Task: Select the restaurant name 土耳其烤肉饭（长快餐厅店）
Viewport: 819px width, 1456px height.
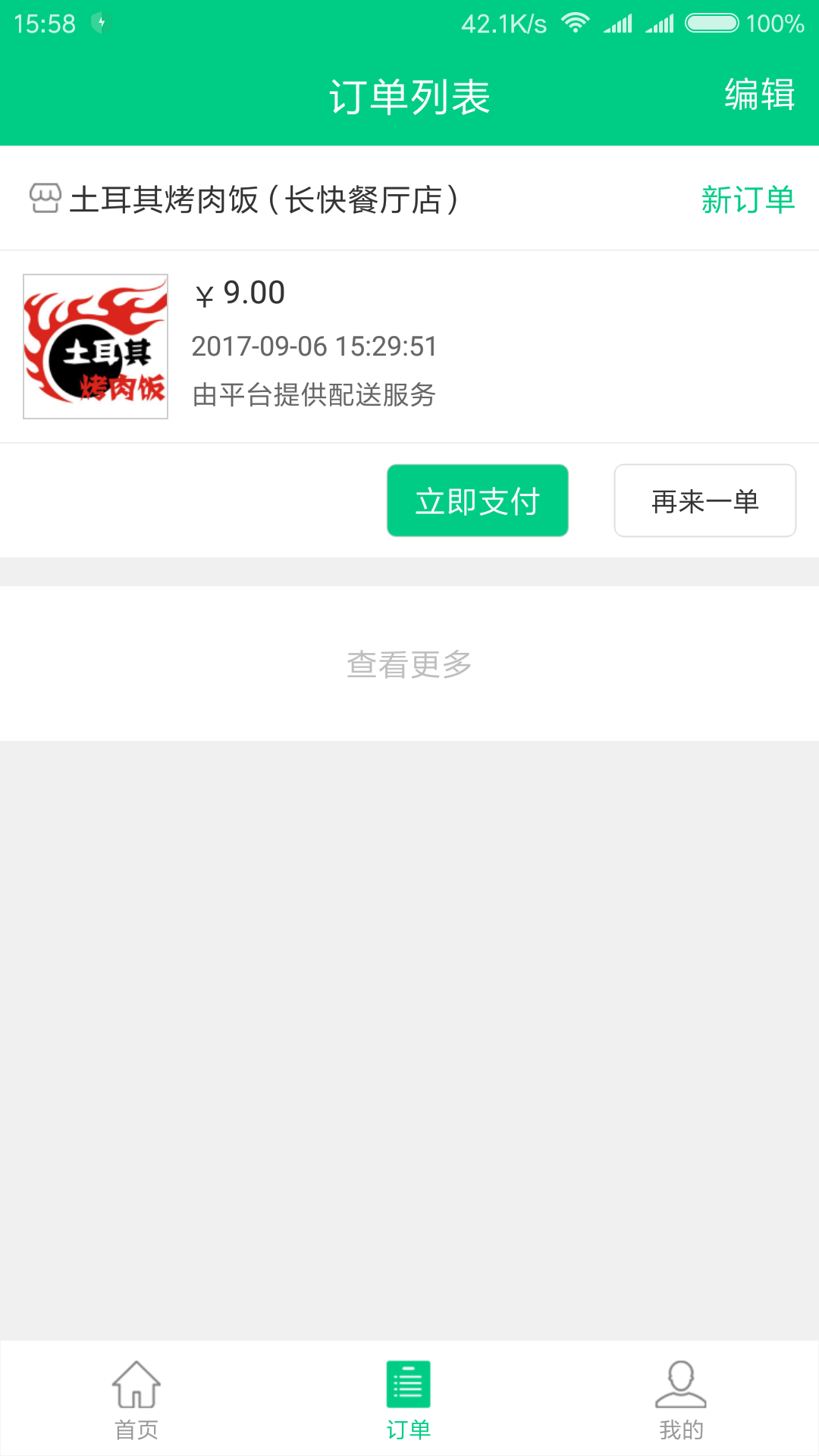Action: coord(264,199)
